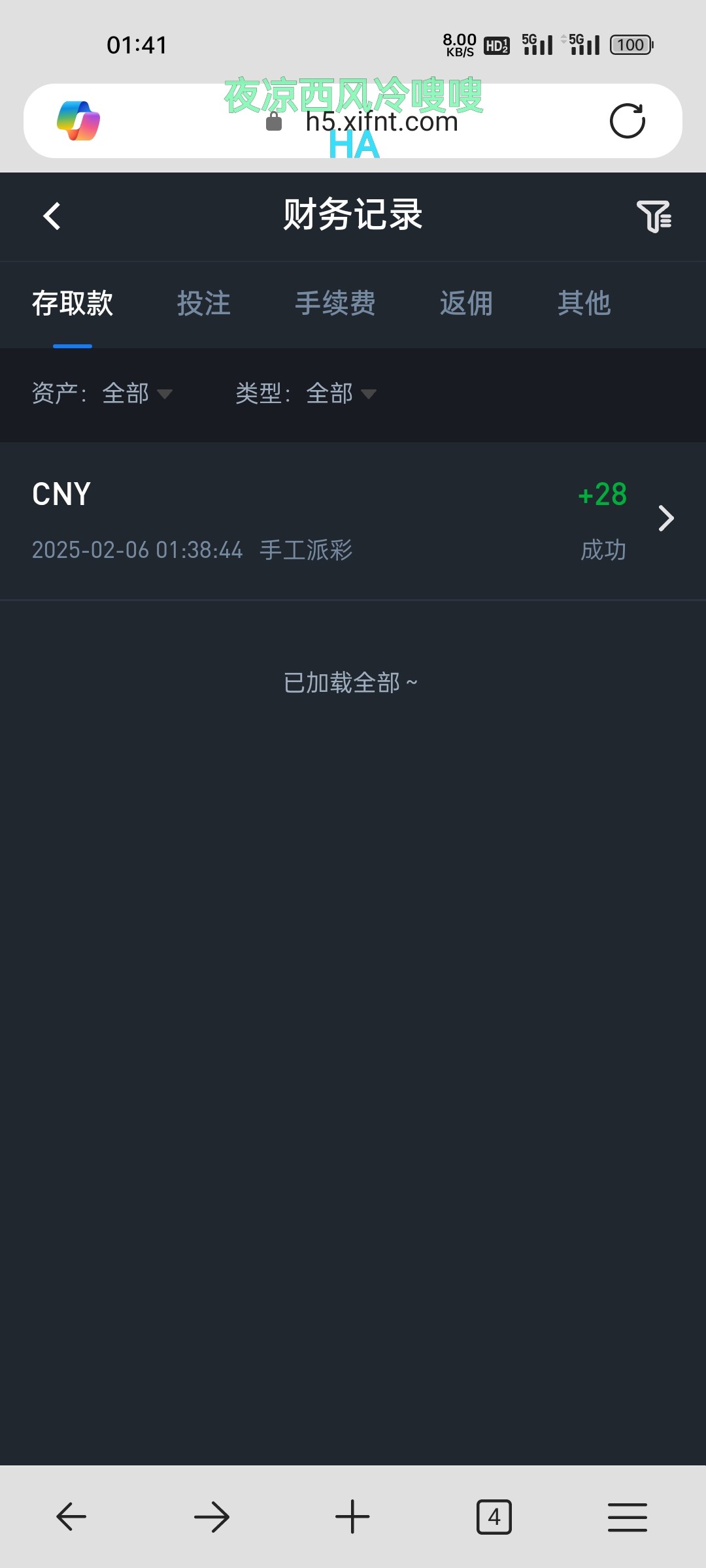706x1568 pixels.
Task: Switch to the 手续费 tab
Action: tap(335, 304)
